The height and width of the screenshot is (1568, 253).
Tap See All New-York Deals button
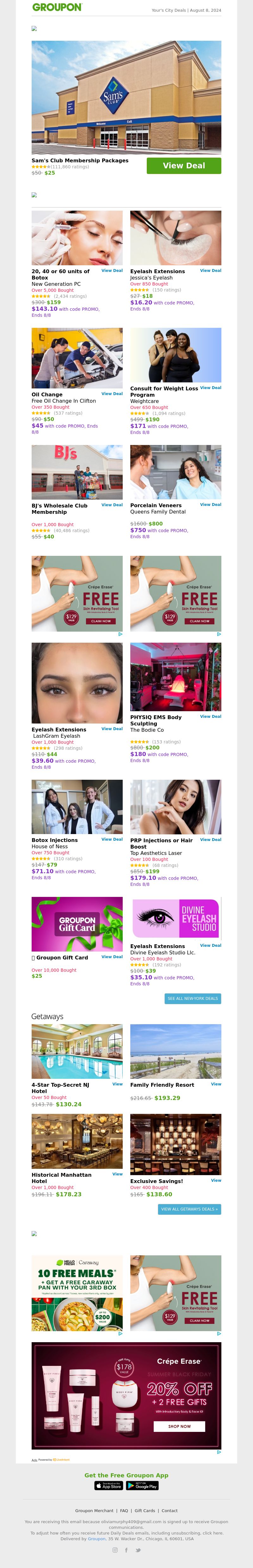click(x=193, y=998)
